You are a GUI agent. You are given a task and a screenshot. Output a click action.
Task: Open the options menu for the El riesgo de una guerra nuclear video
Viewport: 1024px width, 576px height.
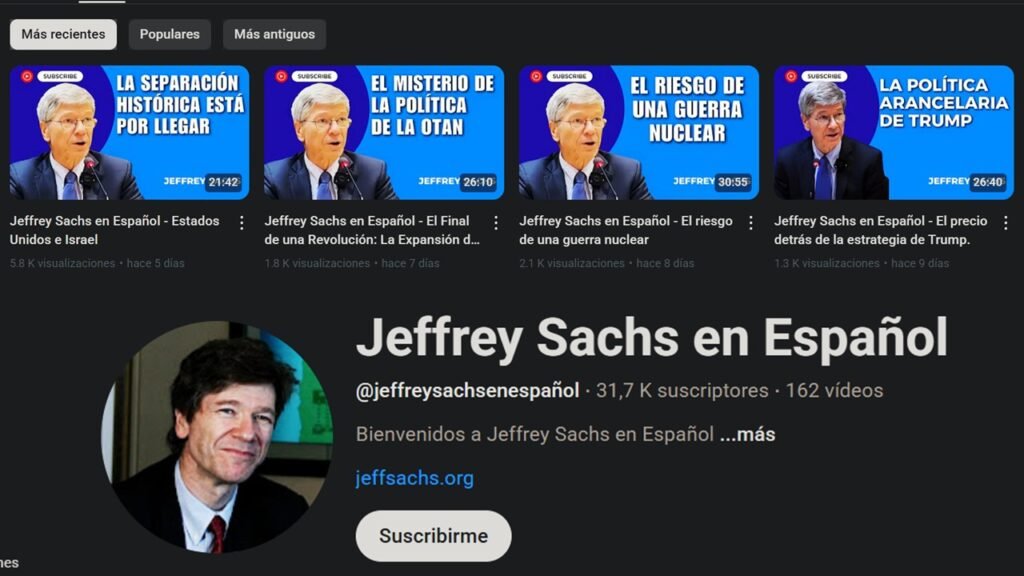click(x=750, y=223)
